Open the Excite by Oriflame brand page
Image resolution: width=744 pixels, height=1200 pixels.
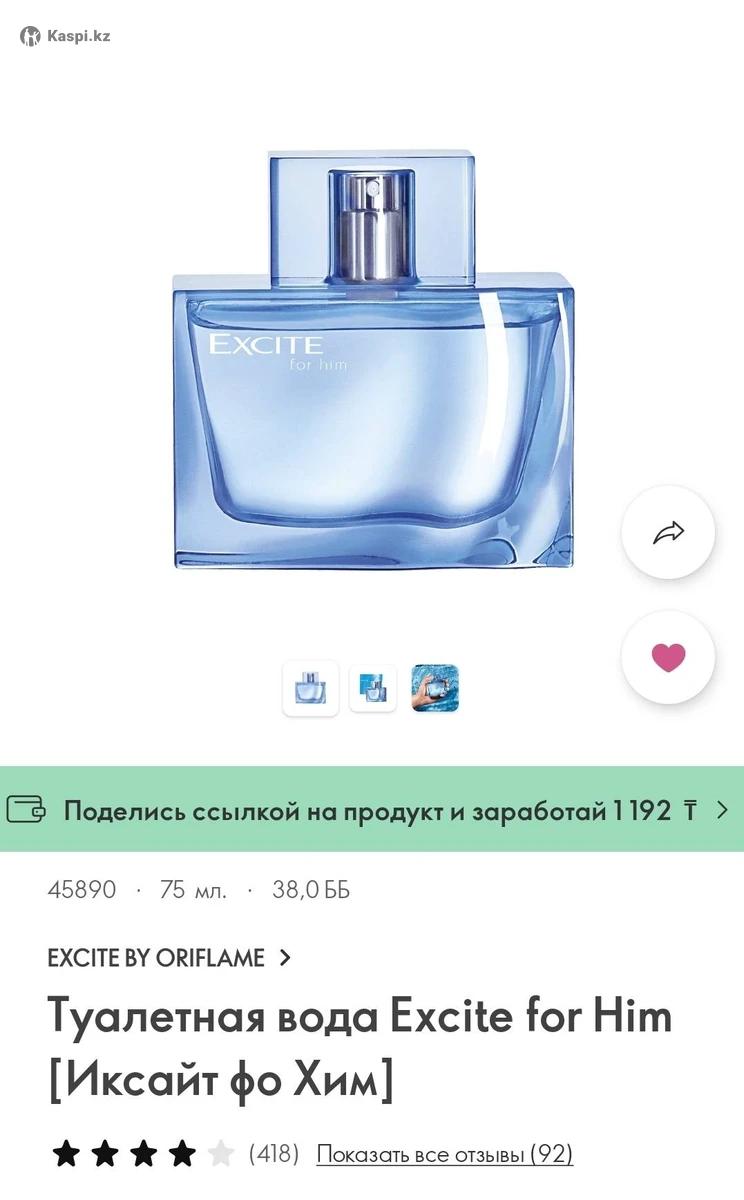pos(168,957)
